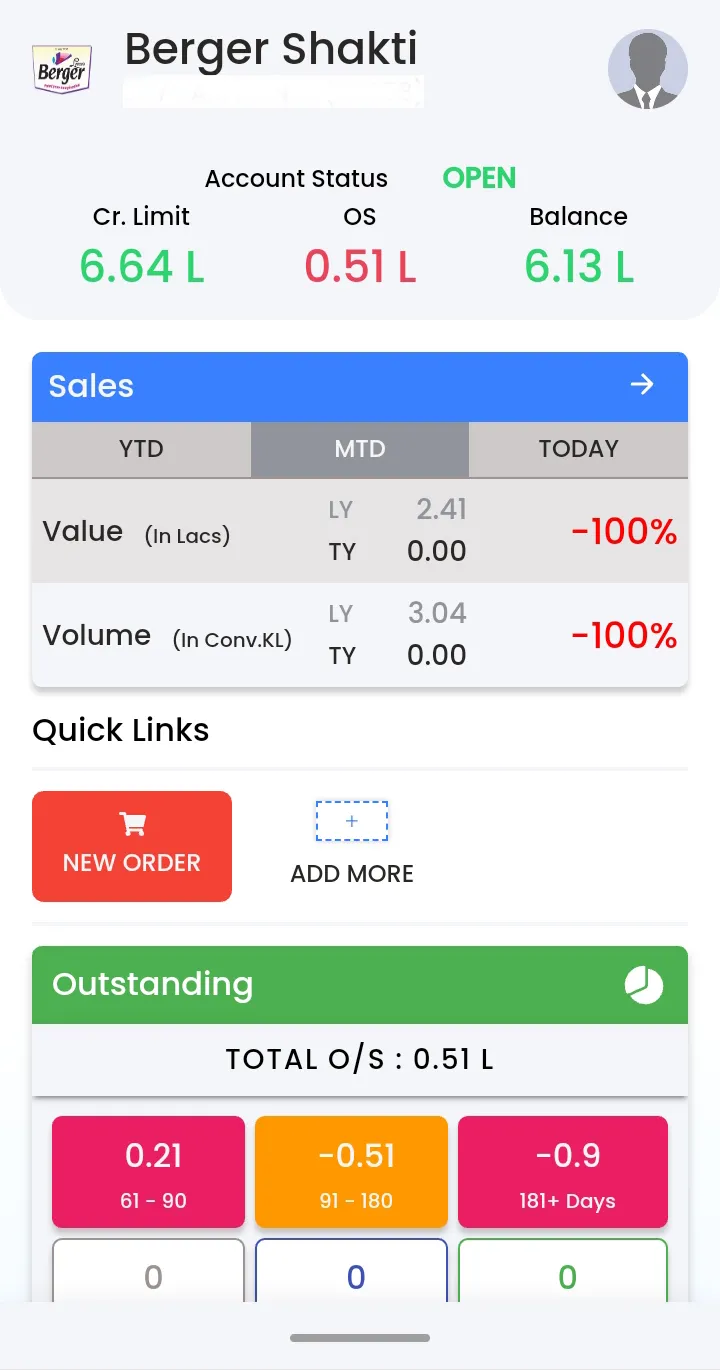View the 91 - 180 outstanding tile
This screenshot has height=1370, width=720.
(x=351, y=1172)
